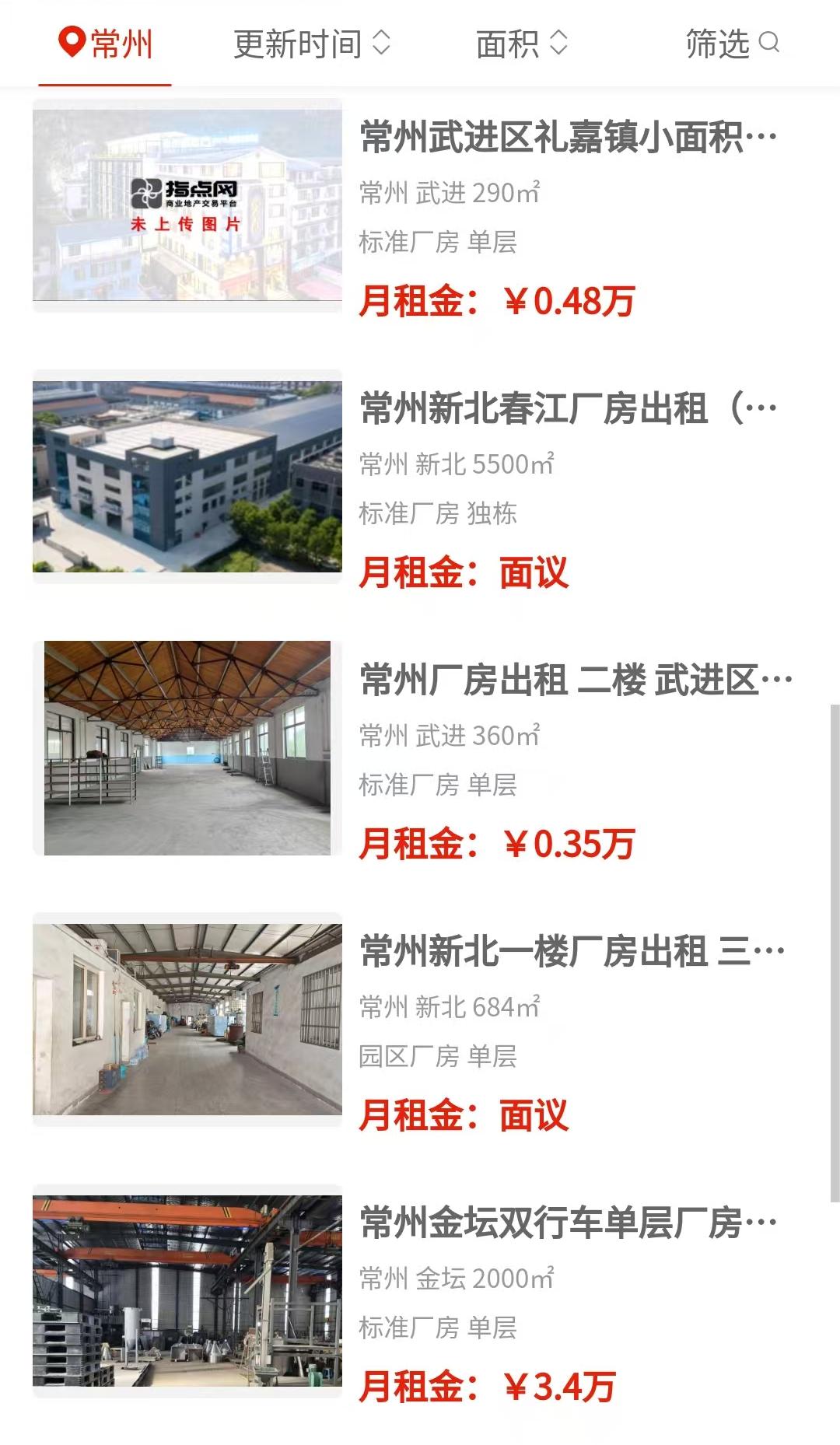This screenshot has height=1445, width=840.
Task: View the 常州新北一楼厂房出租 684㎡ listing
Action: coord(572,952)
